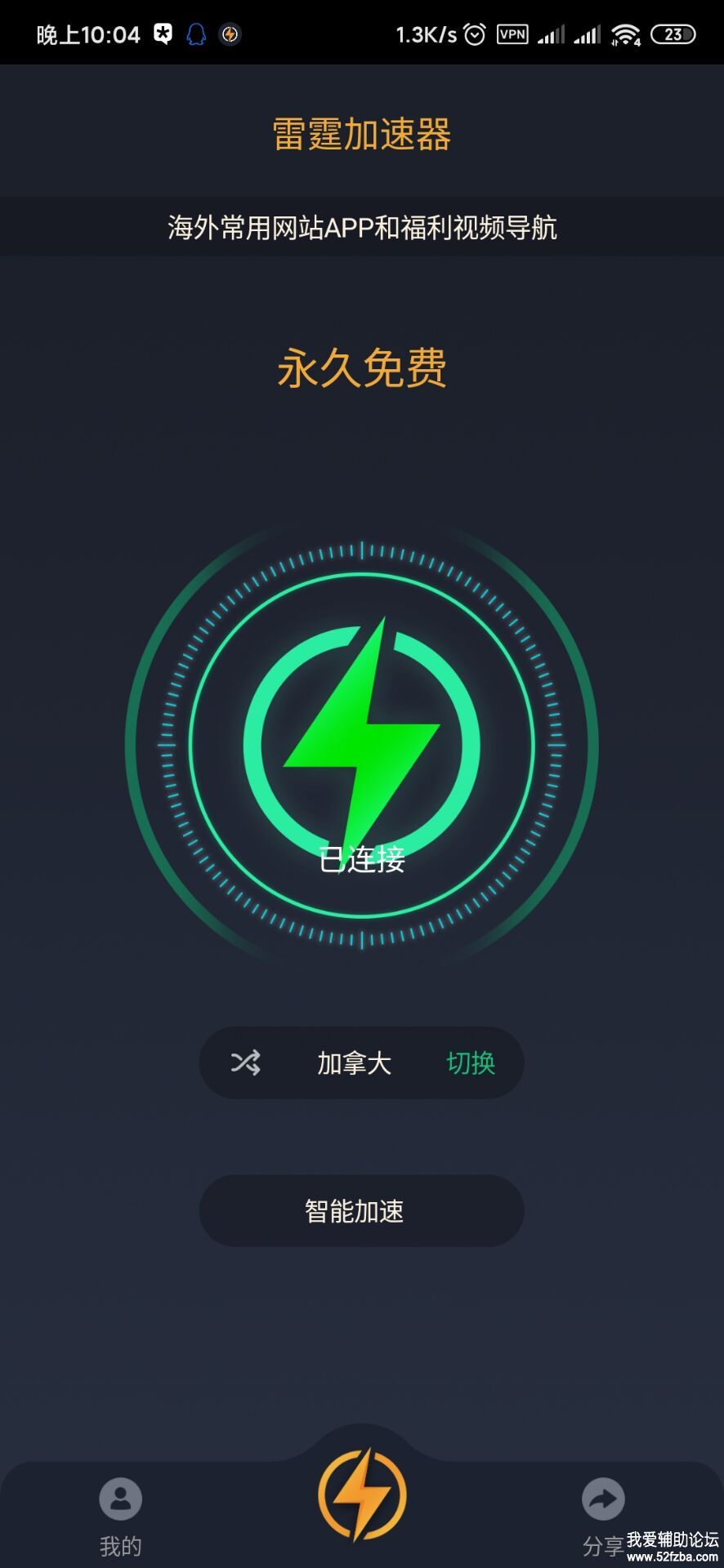This screenshot has width=724, height=1568.
Task: Open the 我的 profile tab
Action: pos(120,1512)
